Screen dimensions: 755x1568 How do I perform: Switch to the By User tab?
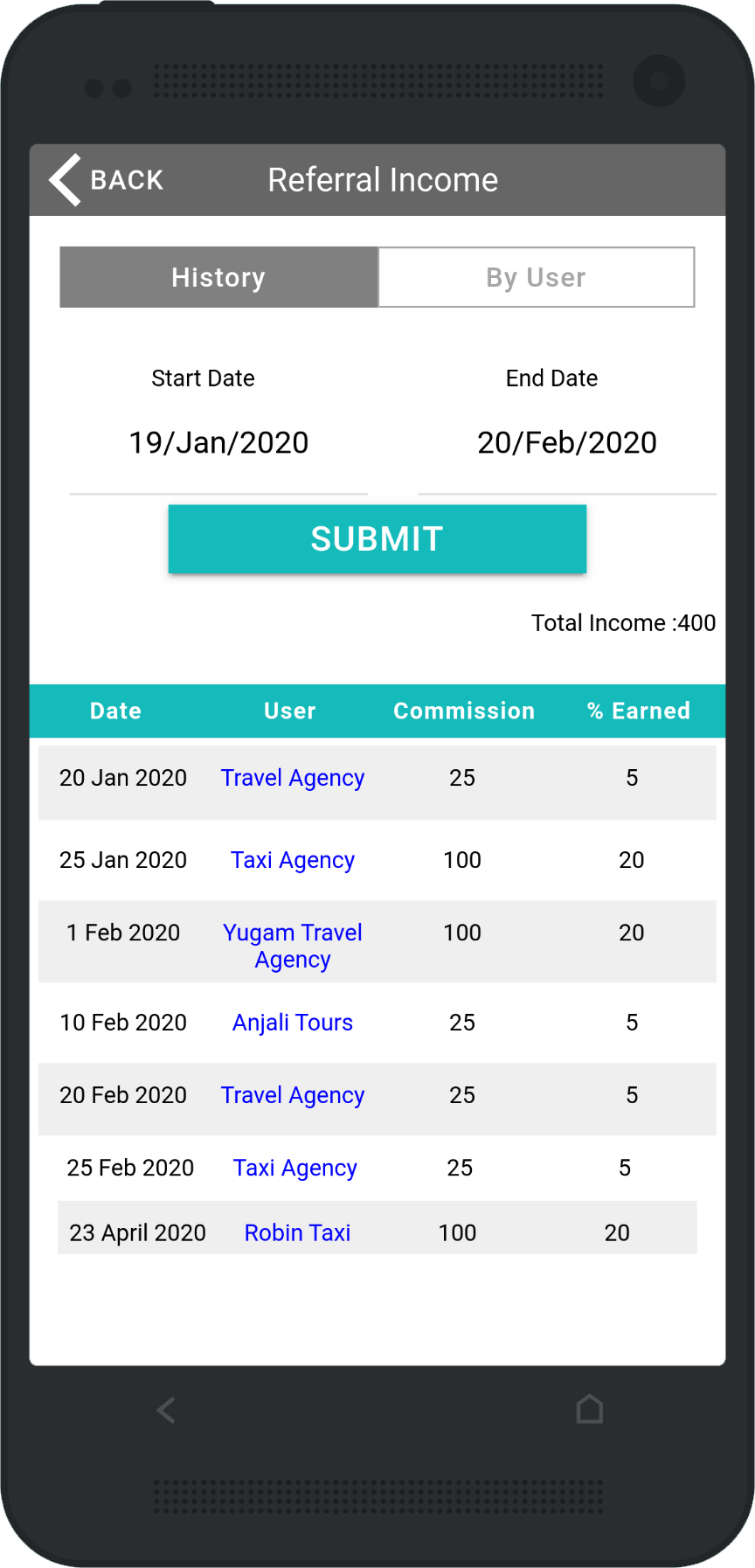536,277
